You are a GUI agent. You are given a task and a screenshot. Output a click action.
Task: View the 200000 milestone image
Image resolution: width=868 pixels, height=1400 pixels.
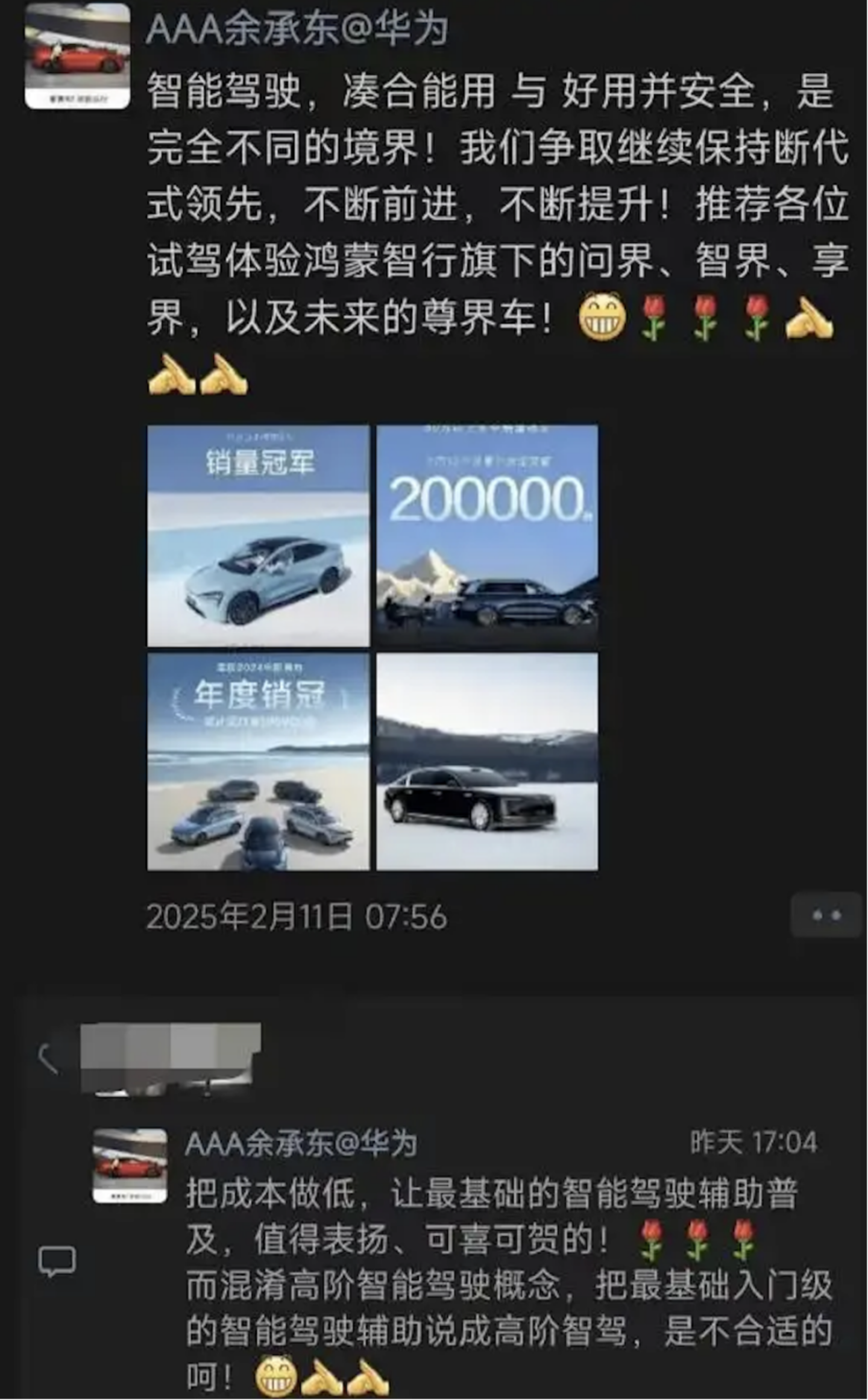point(487,536)
